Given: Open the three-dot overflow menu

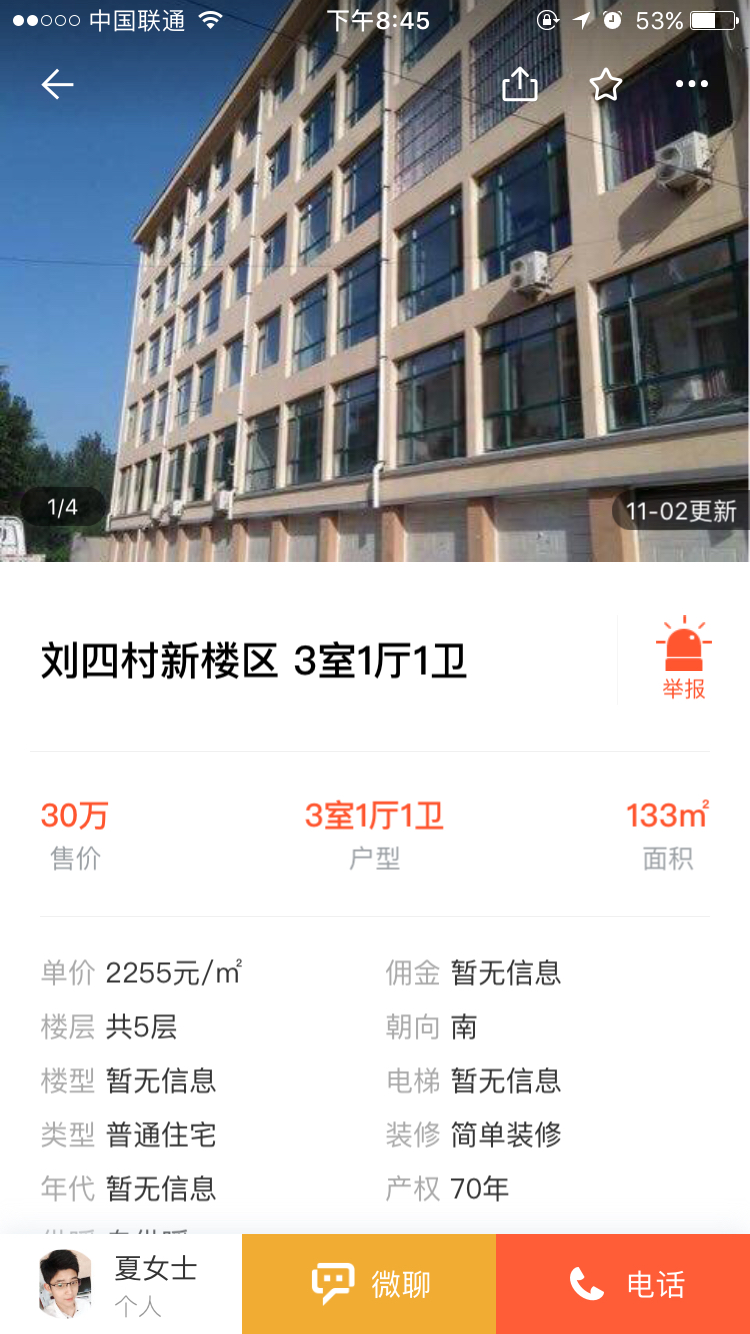Looking at the screenshot, I should coord(691,85).
